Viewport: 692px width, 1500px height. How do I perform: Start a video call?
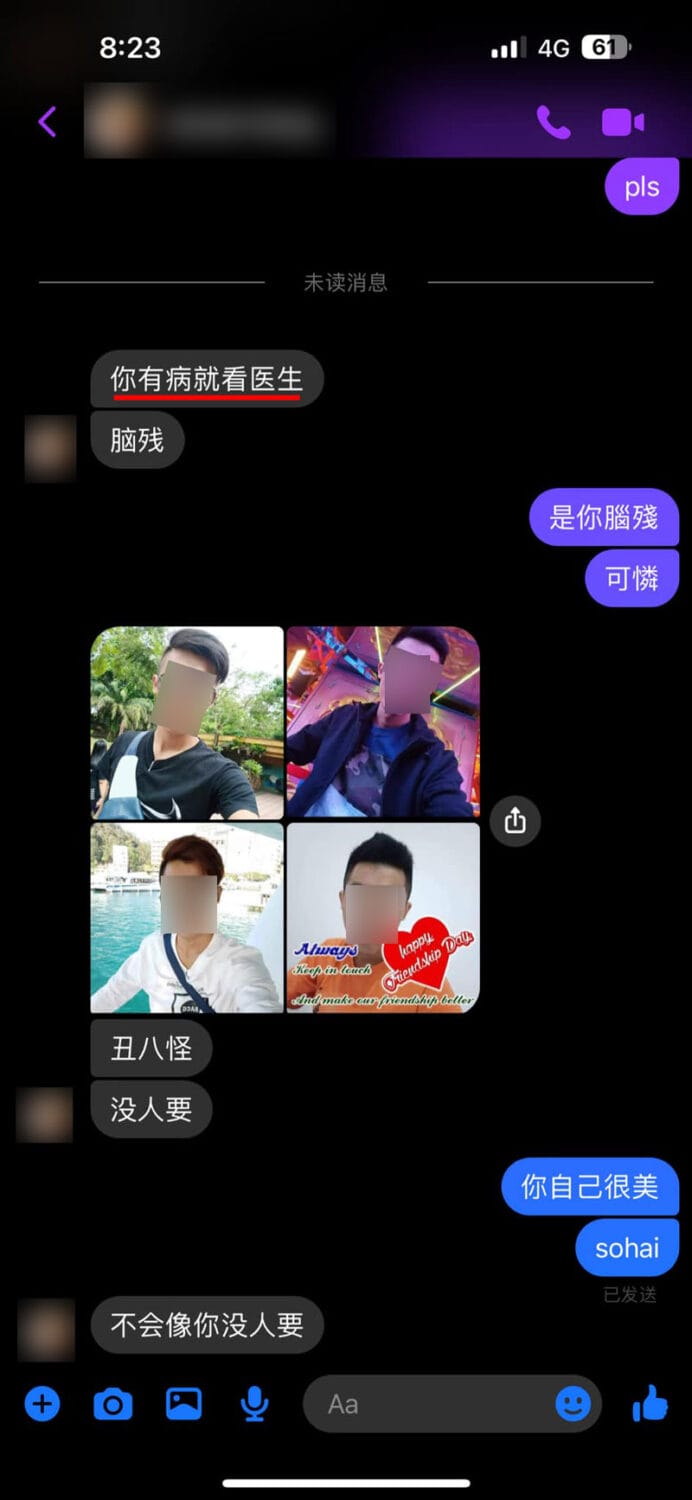point(622,123)
